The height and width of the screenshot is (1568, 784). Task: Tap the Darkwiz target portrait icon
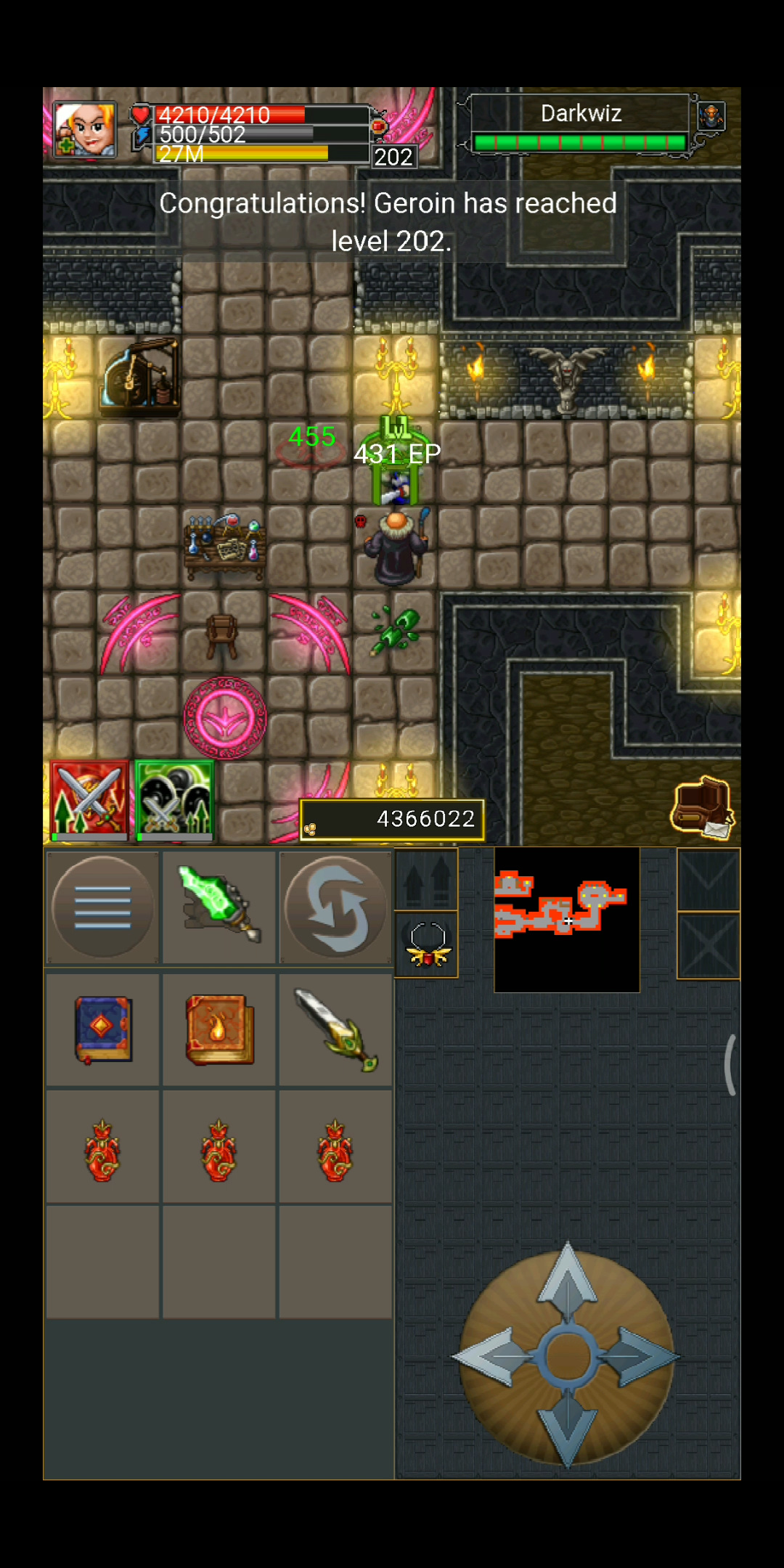pyautogui.click(x=711, y=115)
